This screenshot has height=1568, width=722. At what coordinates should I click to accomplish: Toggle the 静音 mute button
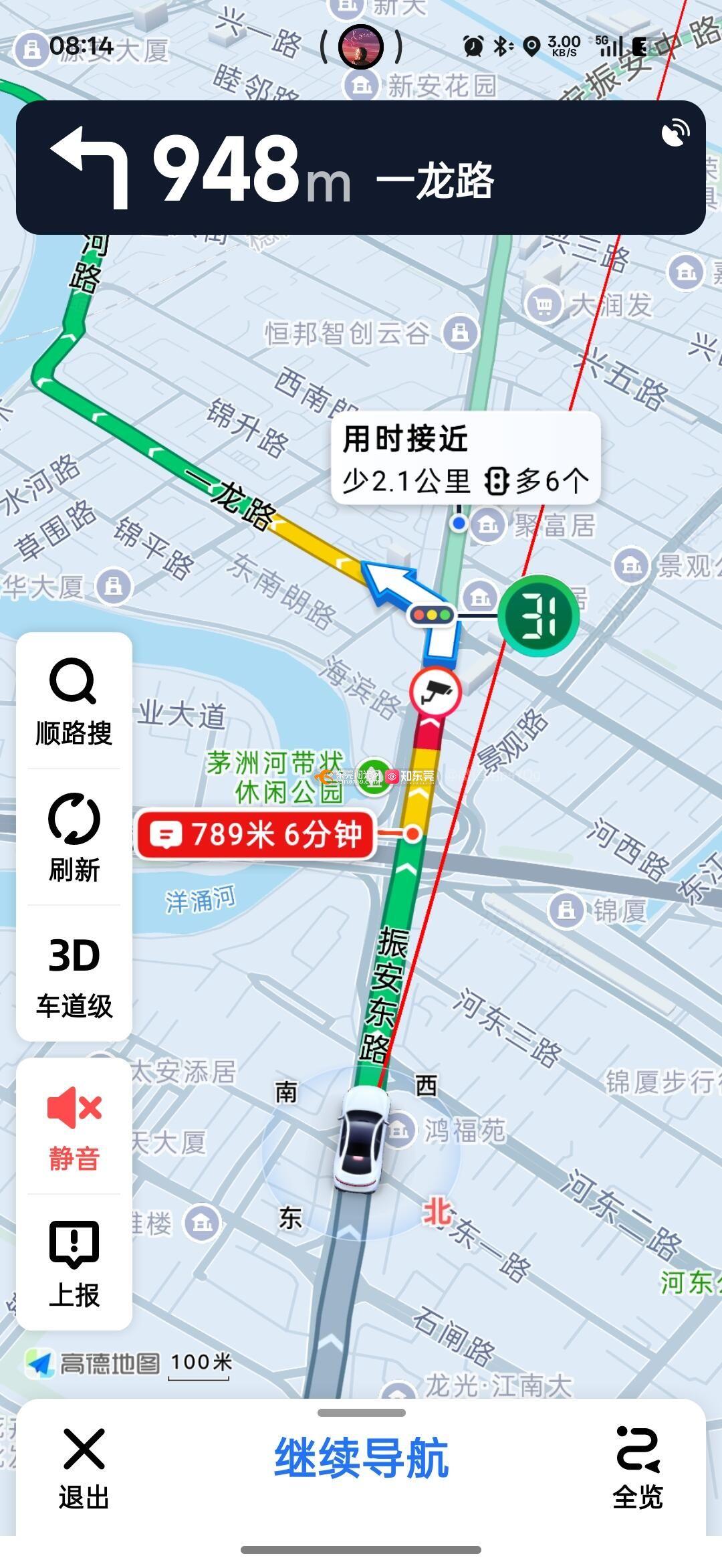point(74,1128)
